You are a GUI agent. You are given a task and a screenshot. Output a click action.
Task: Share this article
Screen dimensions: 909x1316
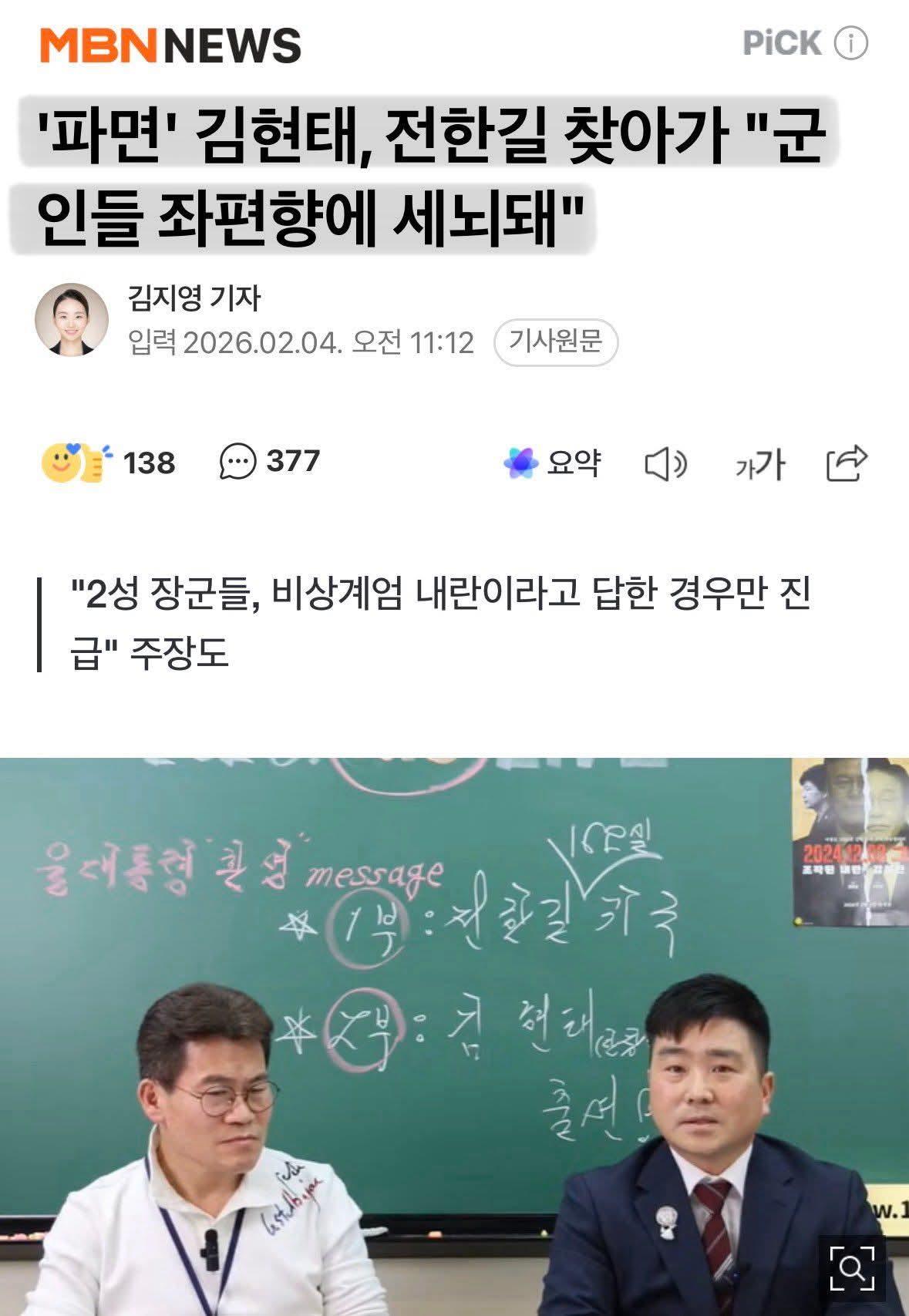(847, 463)
